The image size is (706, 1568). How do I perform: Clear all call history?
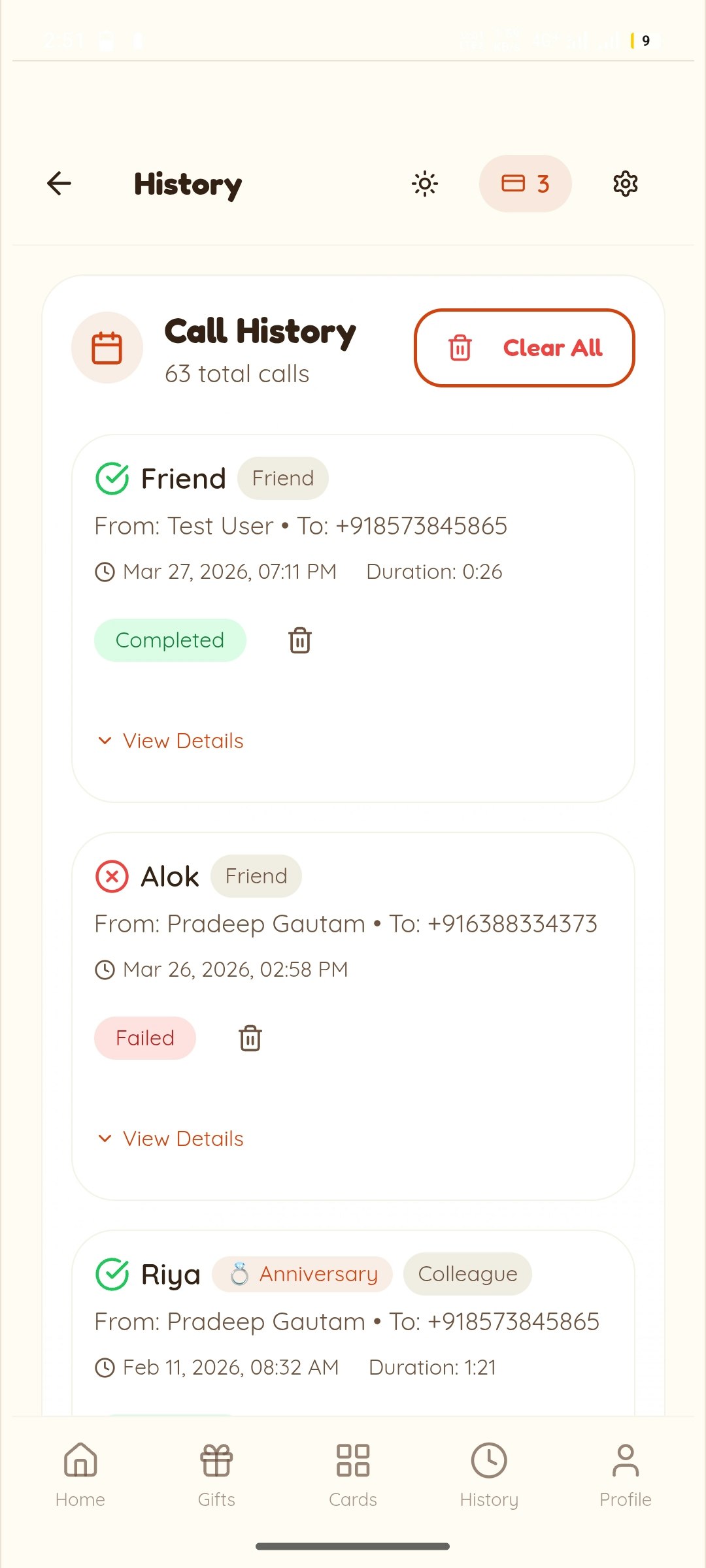click(524, 348)
